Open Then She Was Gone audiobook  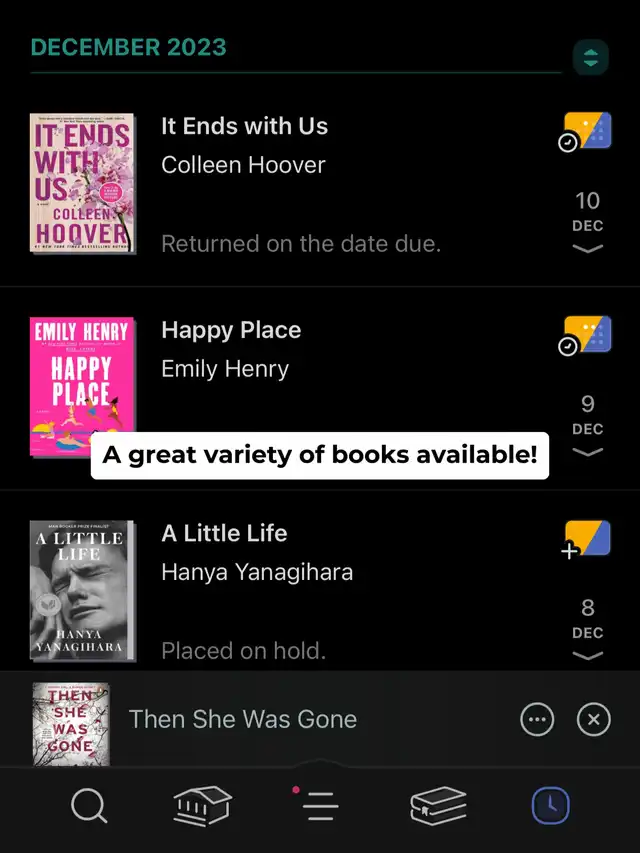[242, 719]
